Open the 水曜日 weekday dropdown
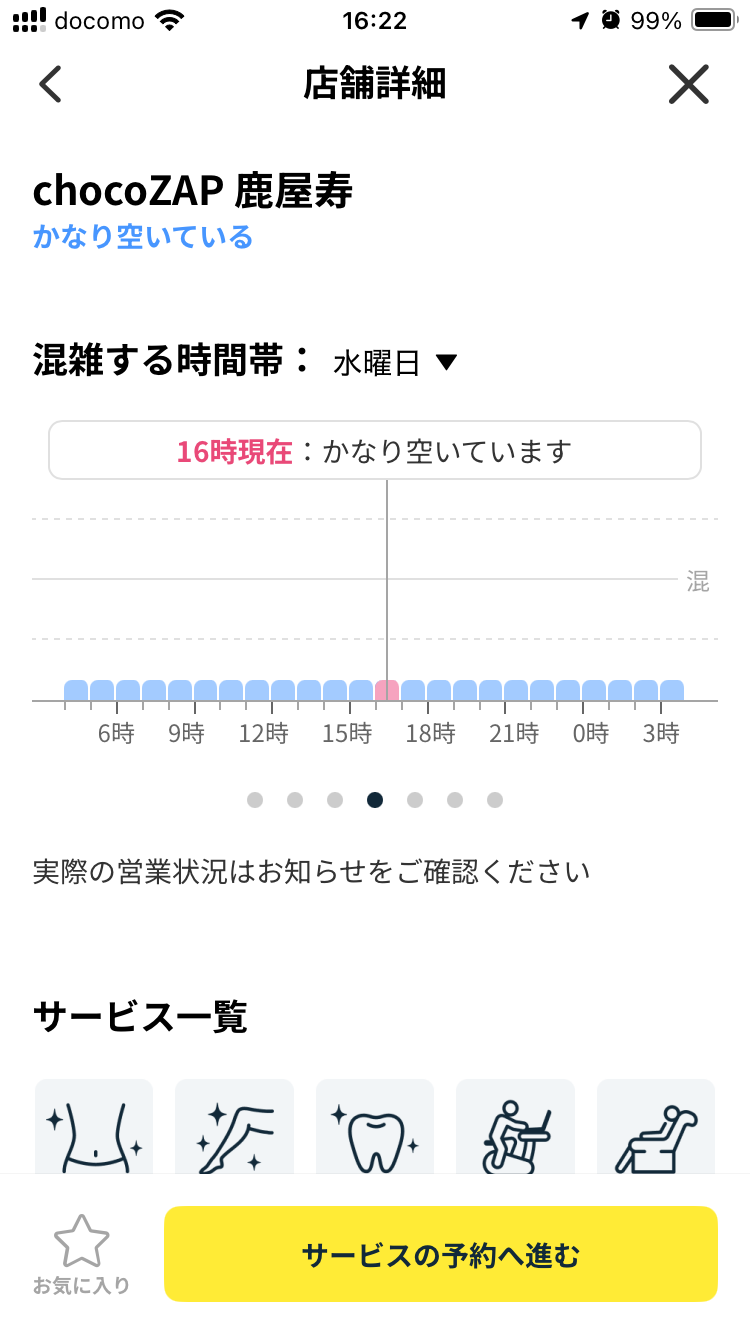Image resolution: width=750 pixels, height=1334 pixels. [395, 362]
